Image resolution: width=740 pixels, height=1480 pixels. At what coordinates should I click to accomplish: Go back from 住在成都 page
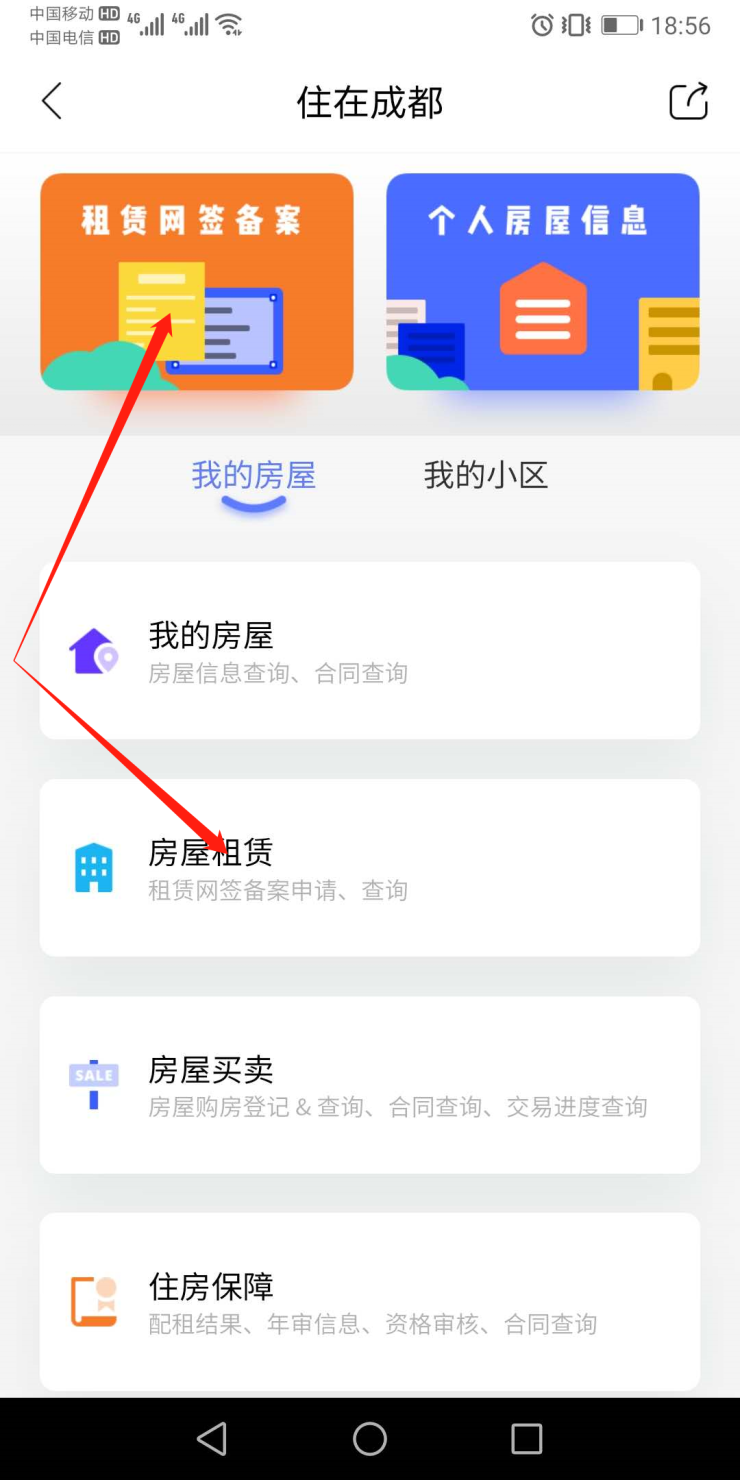coord(52,102)
